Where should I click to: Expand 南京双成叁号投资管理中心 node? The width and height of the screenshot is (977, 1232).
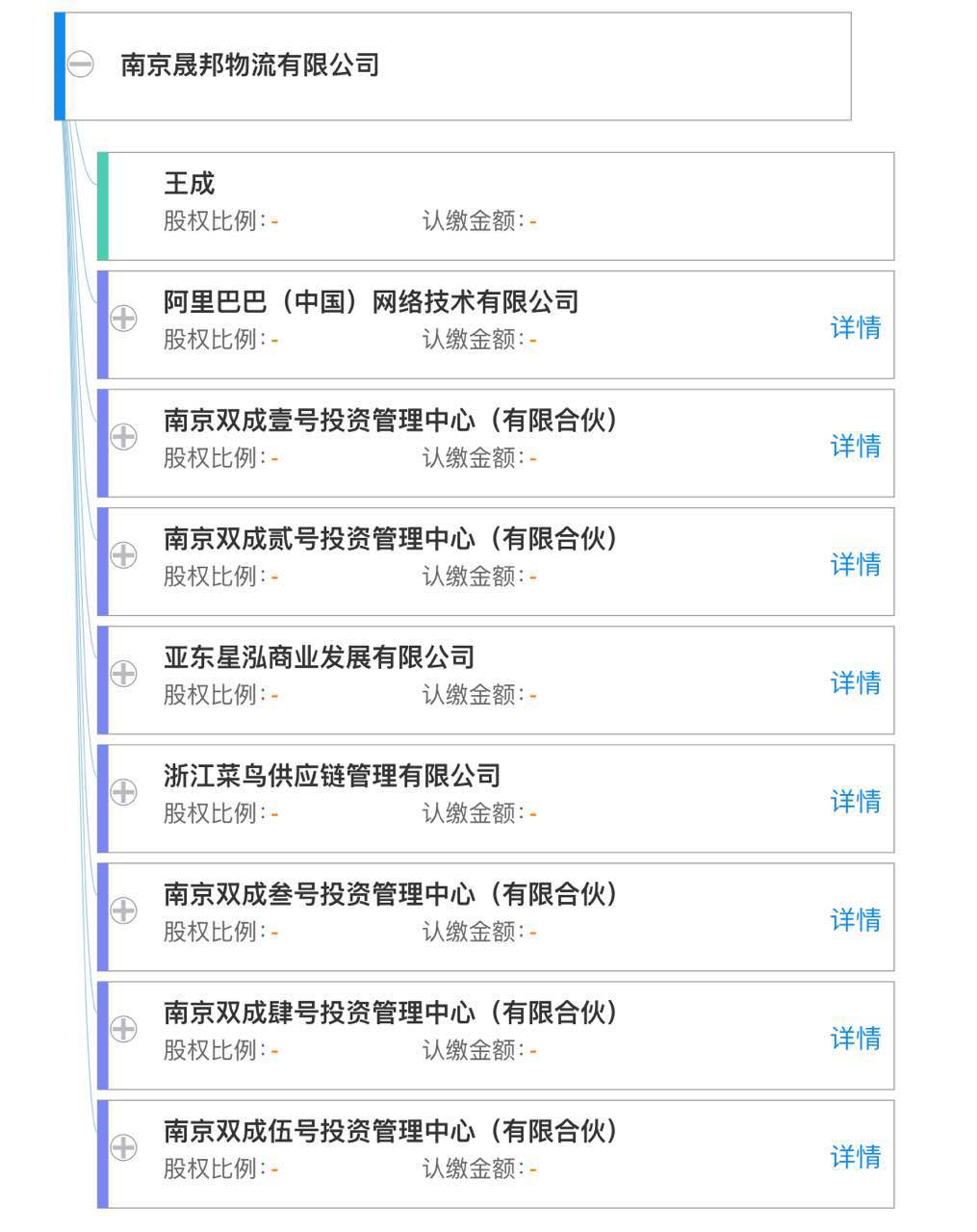[x=123, y=910]
